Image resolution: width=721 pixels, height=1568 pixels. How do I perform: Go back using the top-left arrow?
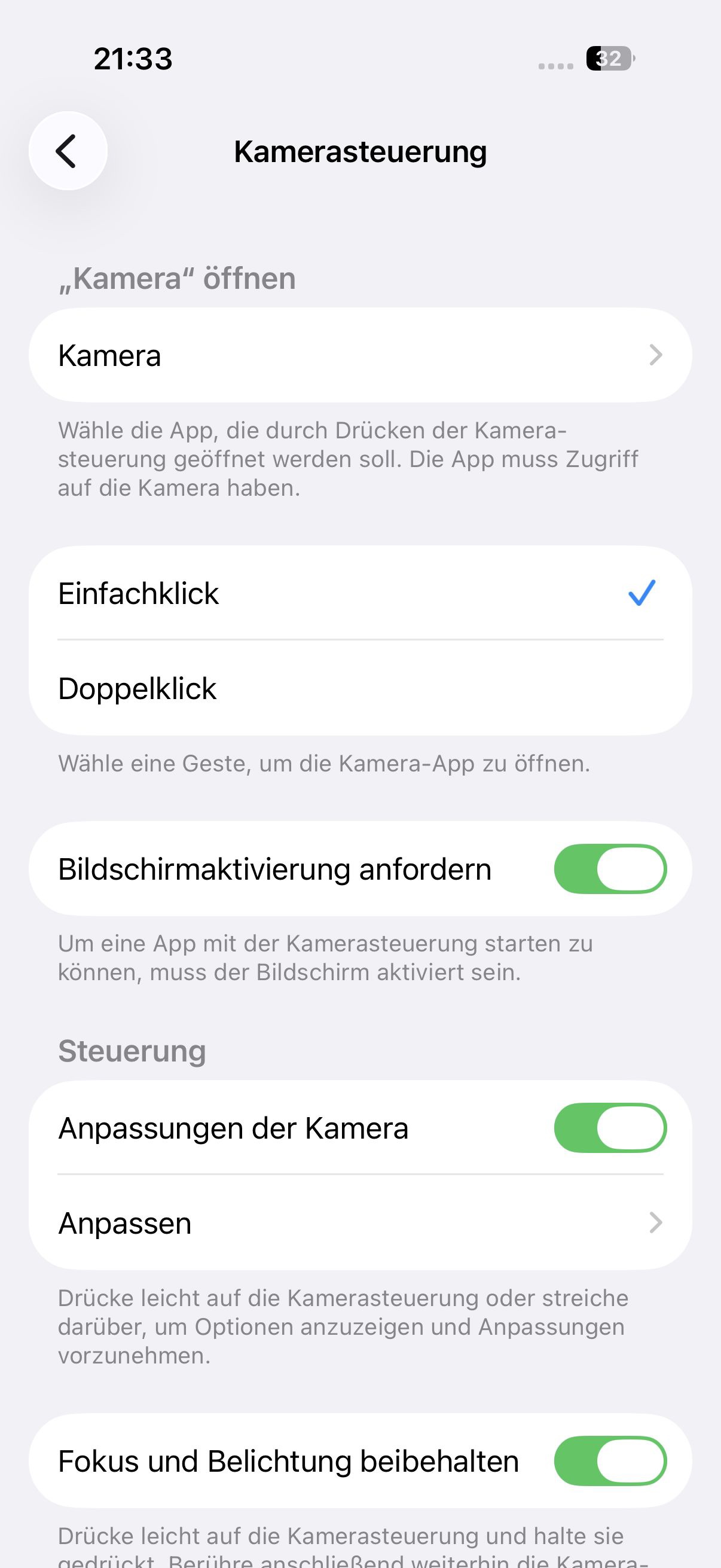[68, 151]
